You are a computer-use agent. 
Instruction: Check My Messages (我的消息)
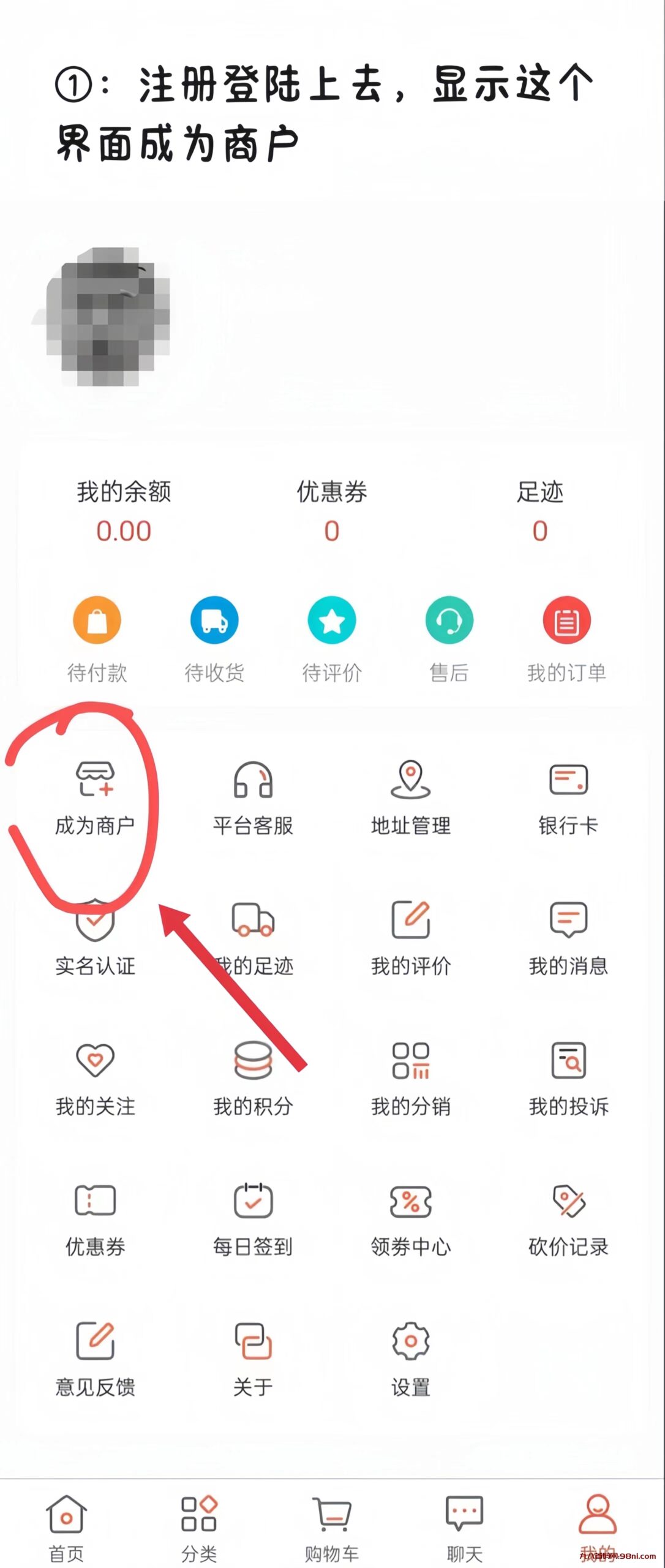tap(568, 937)
